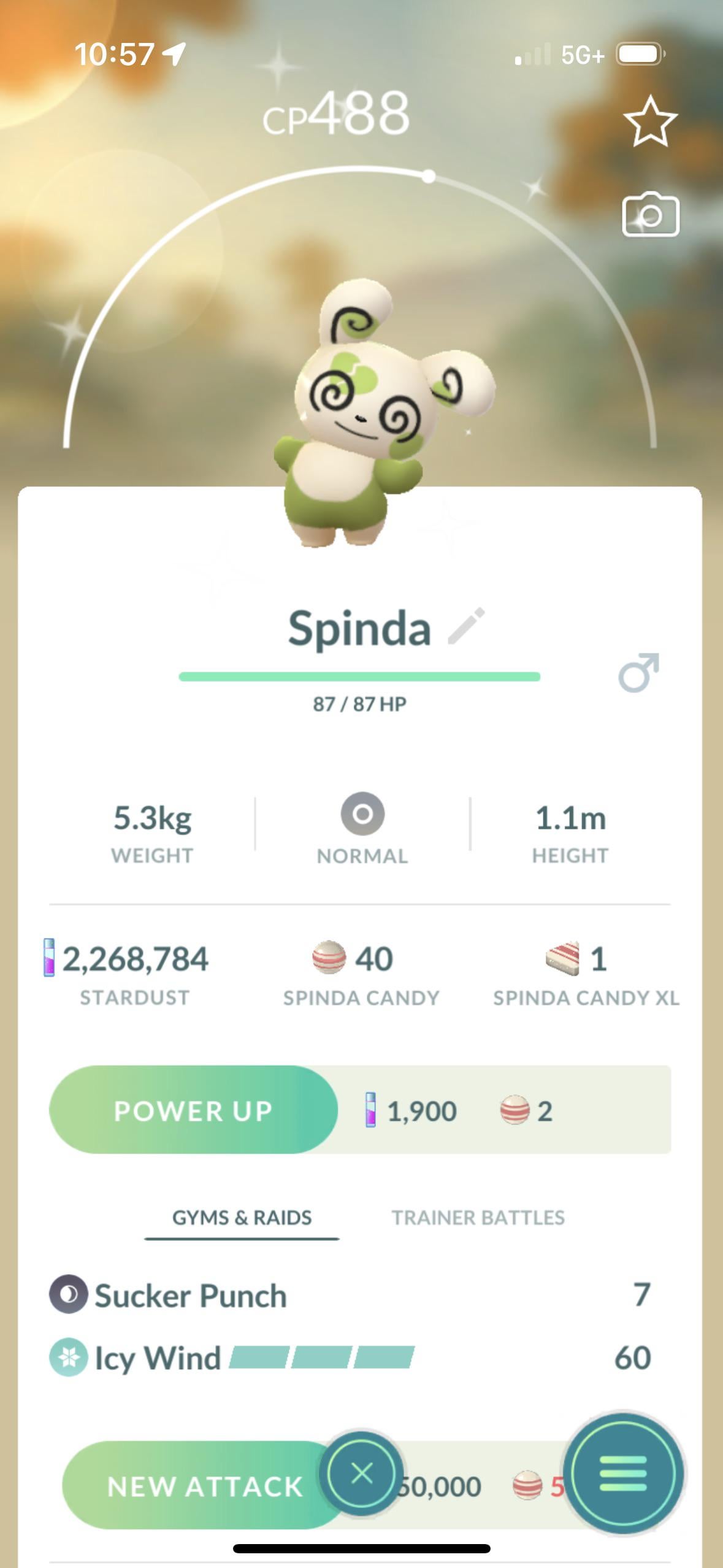Image resolution: width=723 pixels, height=1568 pixels.
Task: Mark Spinda as favorite with the star
Action: point(650,121)
